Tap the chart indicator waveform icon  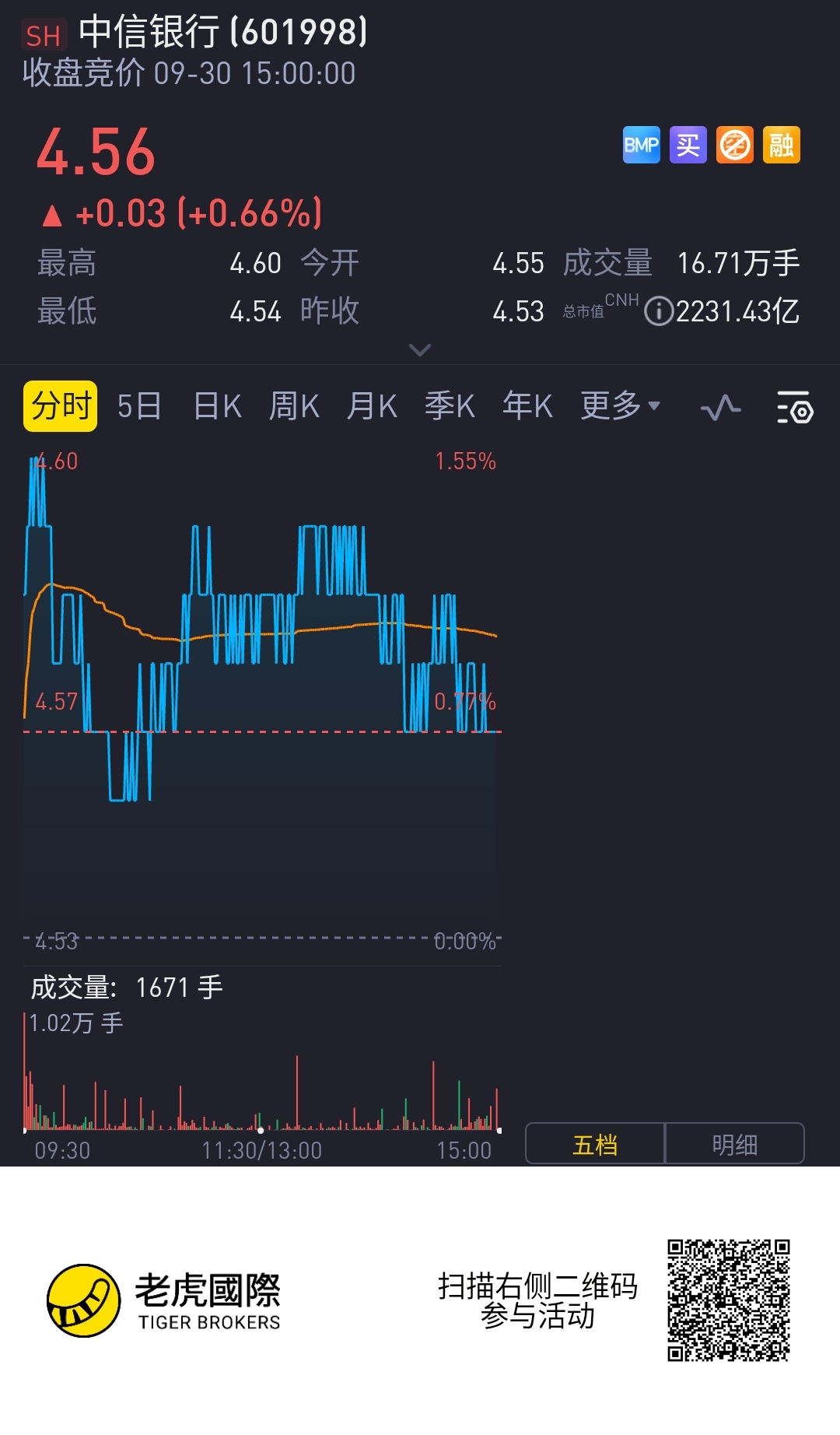720,407
